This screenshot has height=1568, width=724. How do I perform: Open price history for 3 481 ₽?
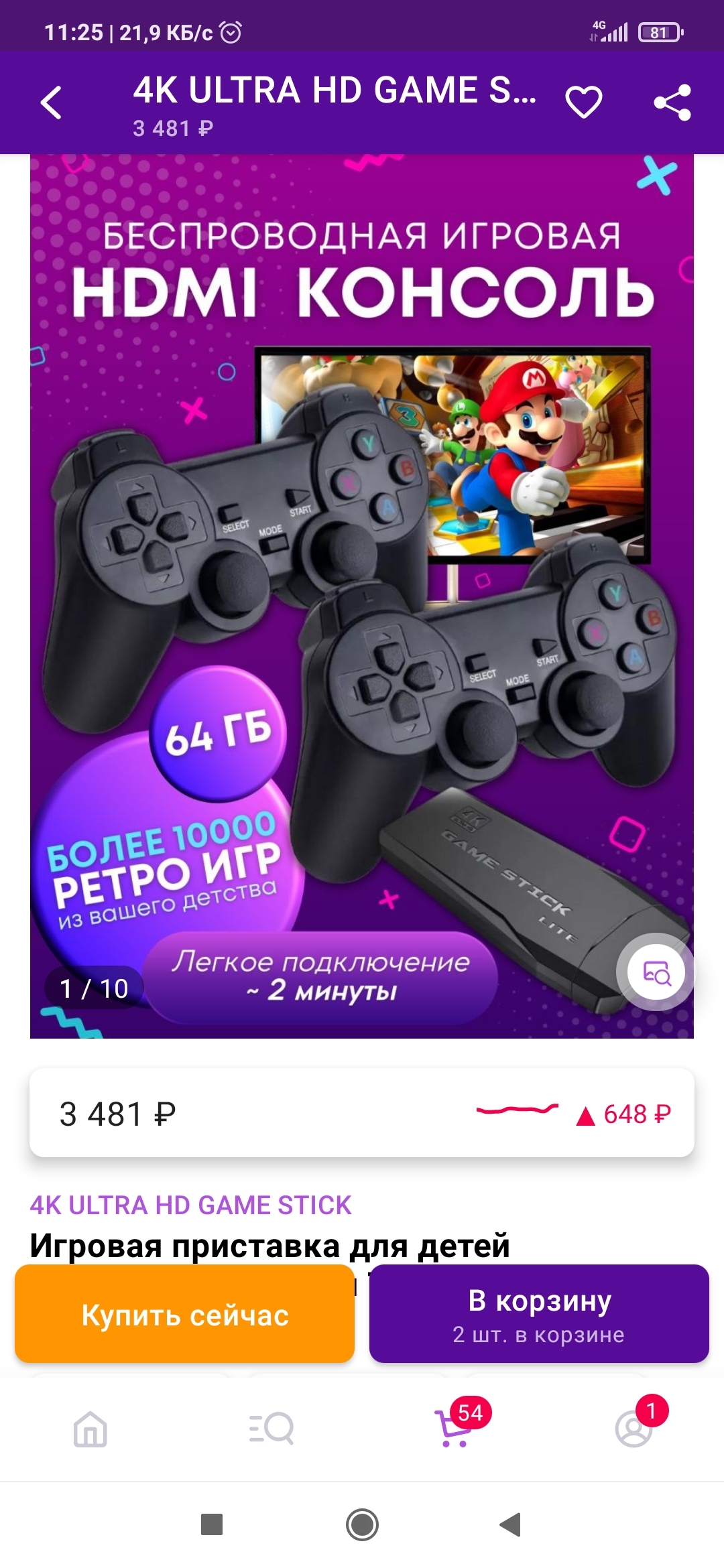coord(362,1113)
